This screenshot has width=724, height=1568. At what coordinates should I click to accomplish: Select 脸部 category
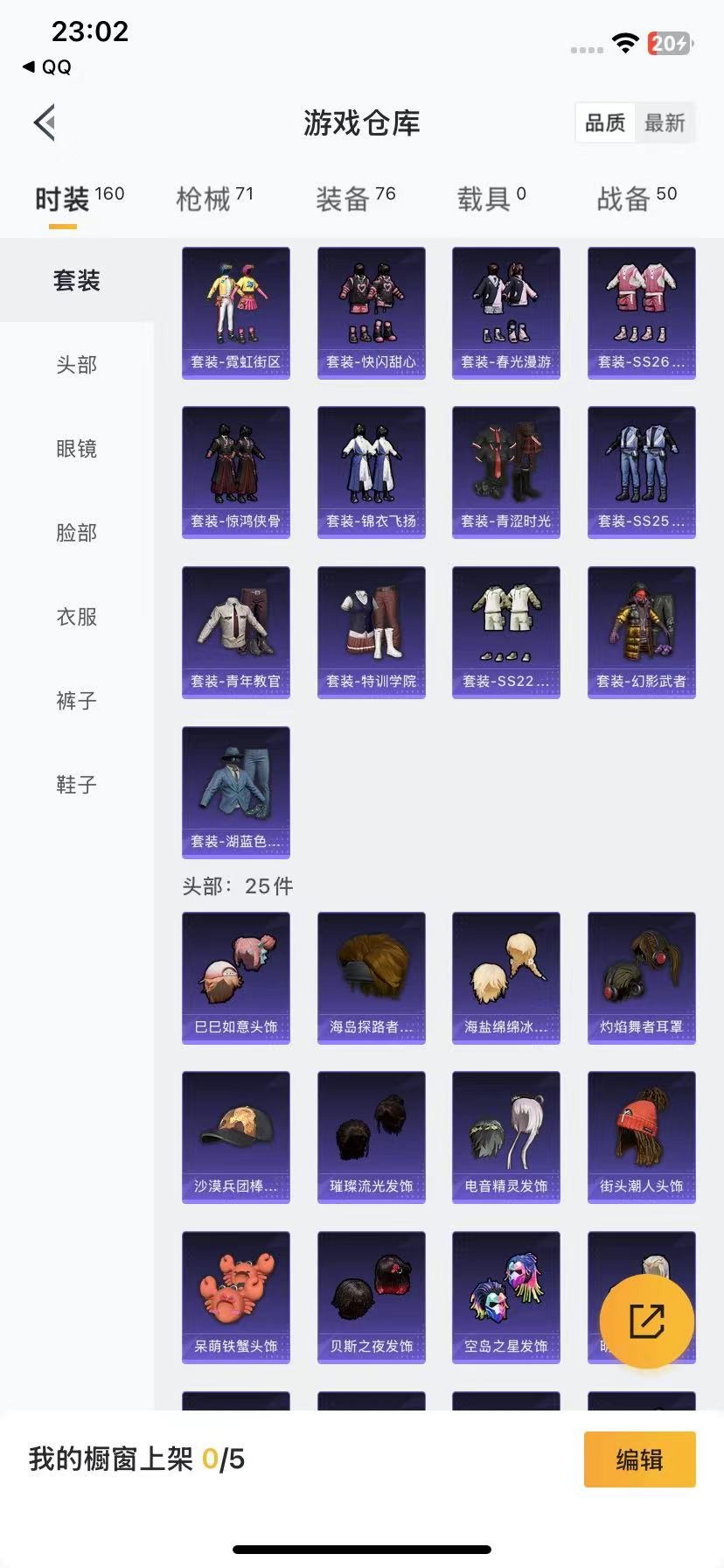[x=77, y=532]
